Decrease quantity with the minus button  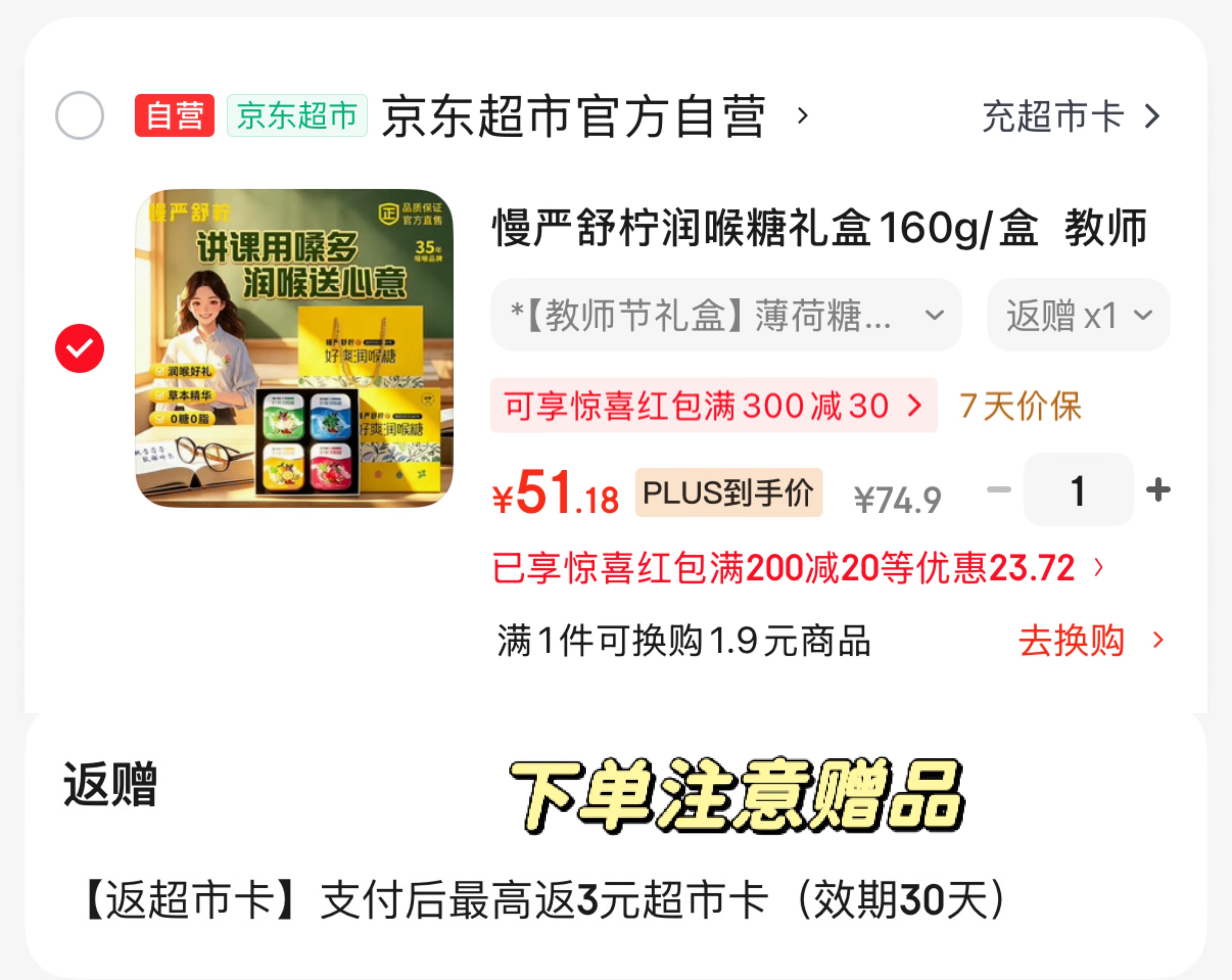(999, 490)
